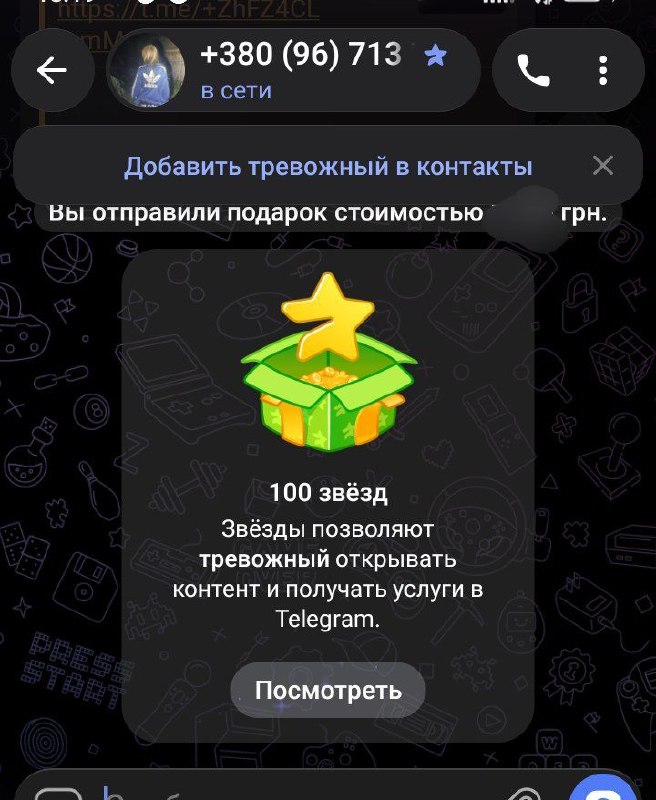Go back using the arrow button
Screen dimensions: 656x800
(52, 70)
